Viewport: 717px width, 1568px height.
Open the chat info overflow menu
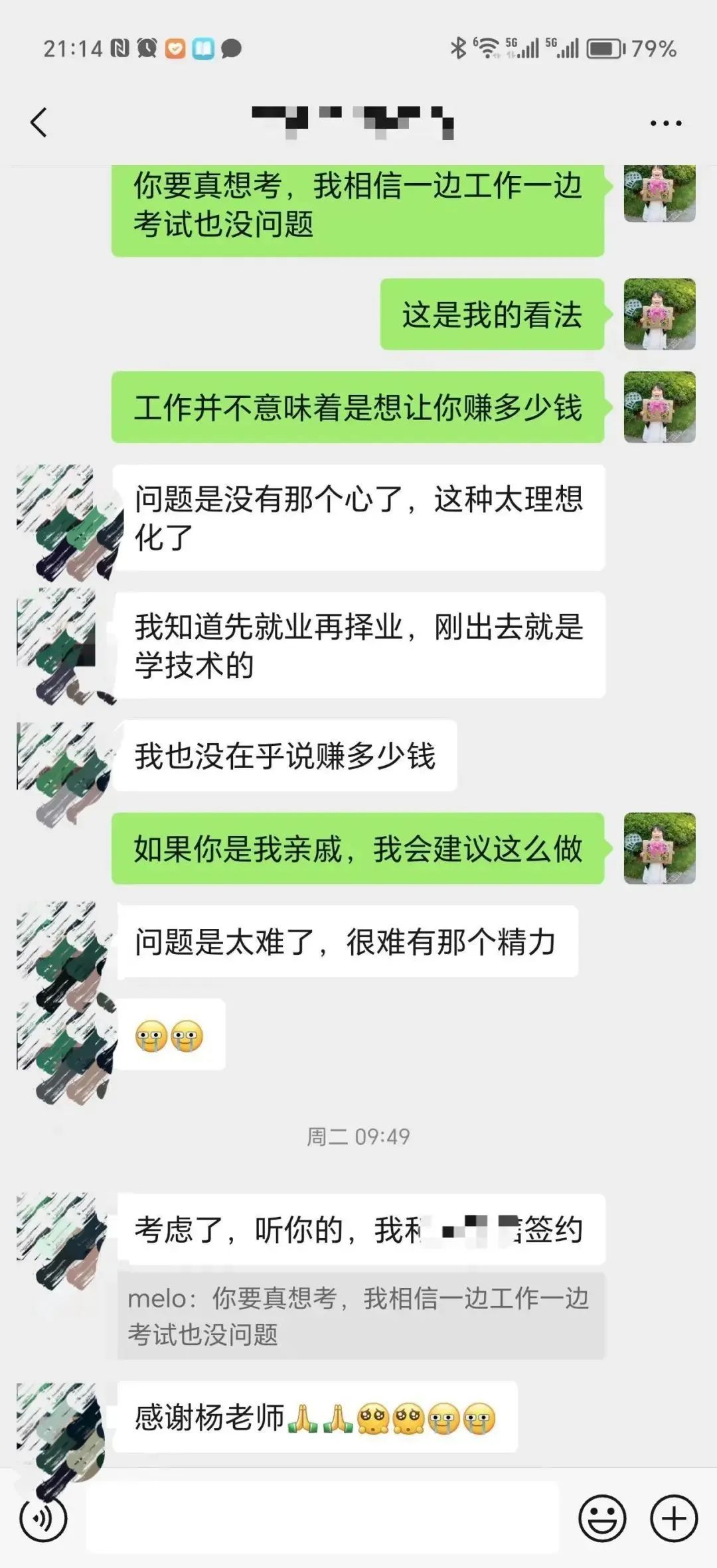tap(665, 123)
